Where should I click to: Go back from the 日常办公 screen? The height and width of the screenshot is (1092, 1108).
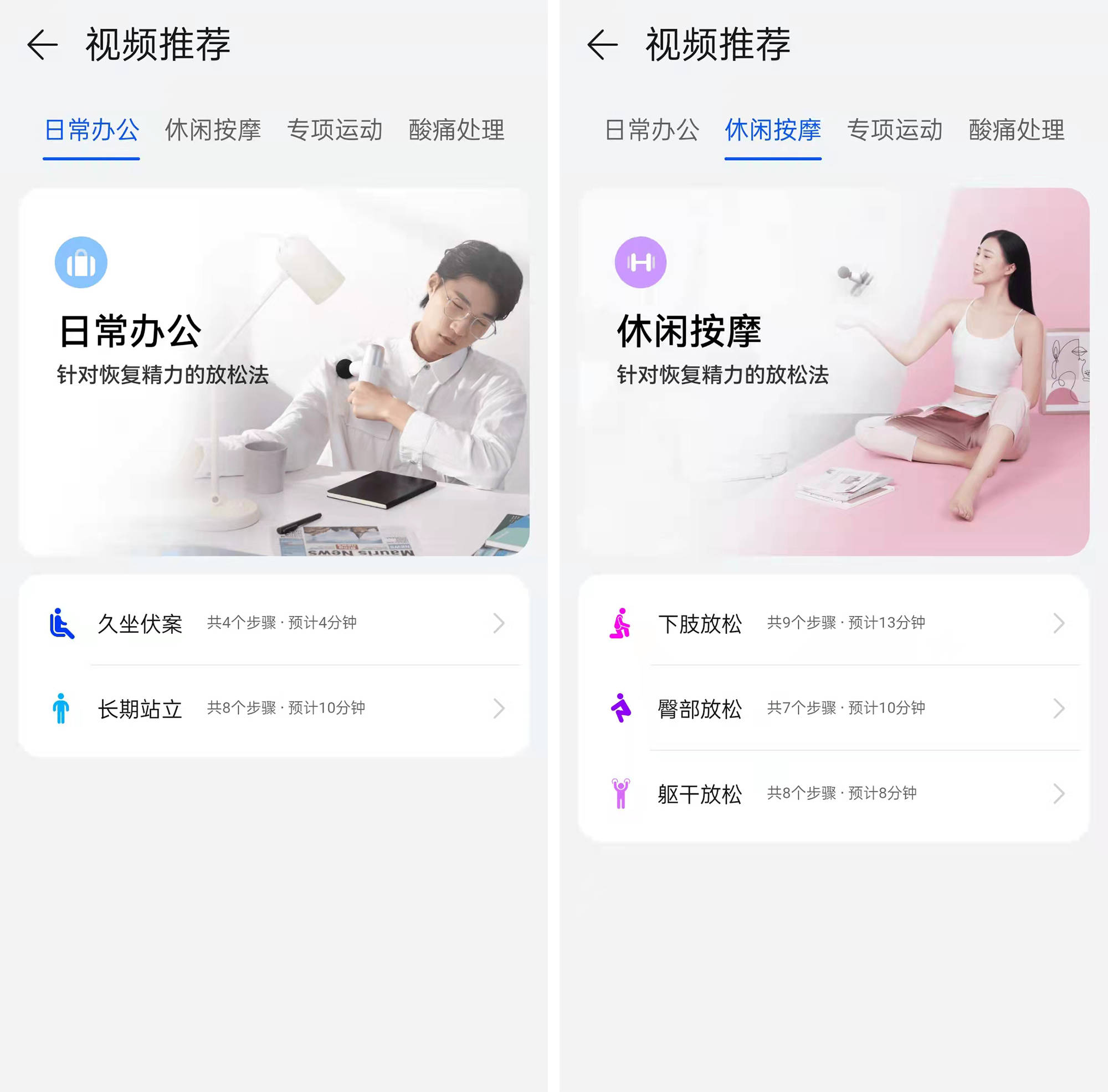(x=43, y=45)
